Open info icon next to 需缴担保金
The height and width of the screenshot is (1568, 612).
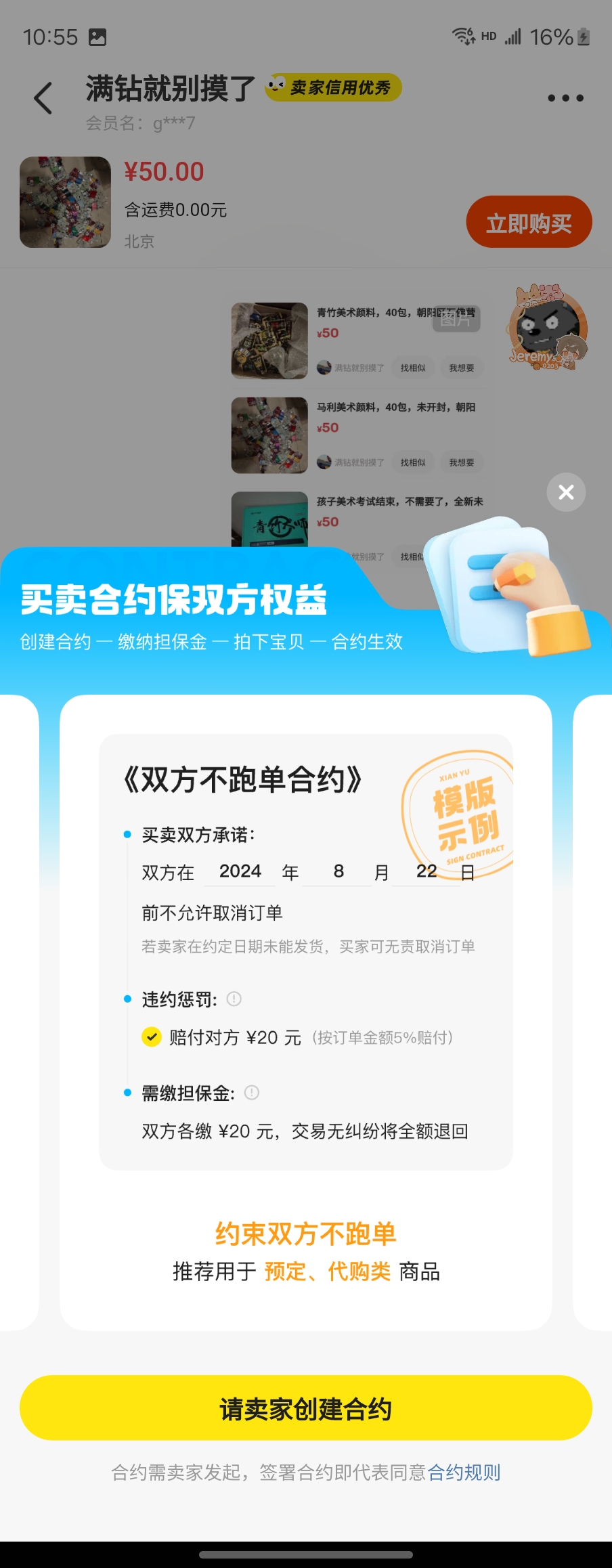(252, 1092)
